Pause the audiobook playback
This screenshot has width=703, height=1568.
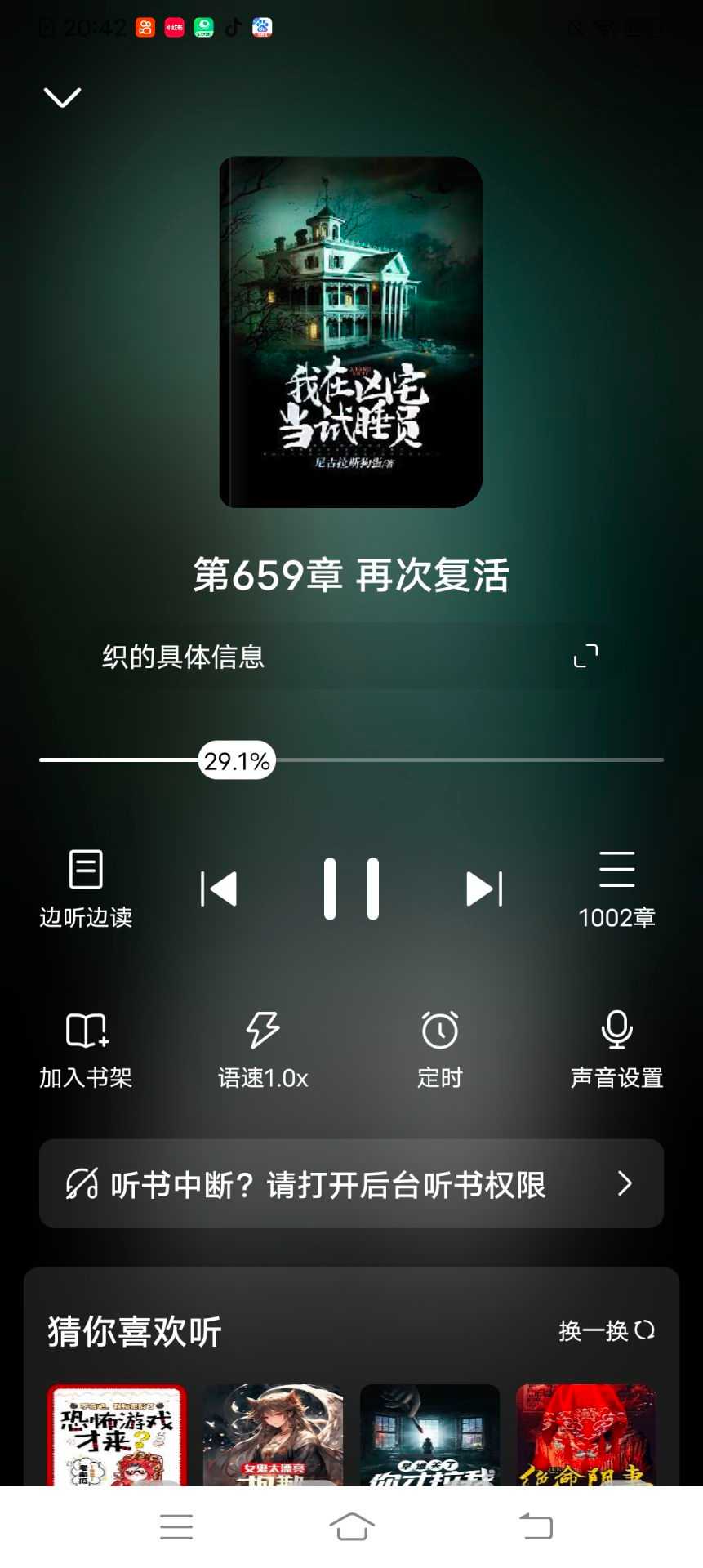click(351, 889)
